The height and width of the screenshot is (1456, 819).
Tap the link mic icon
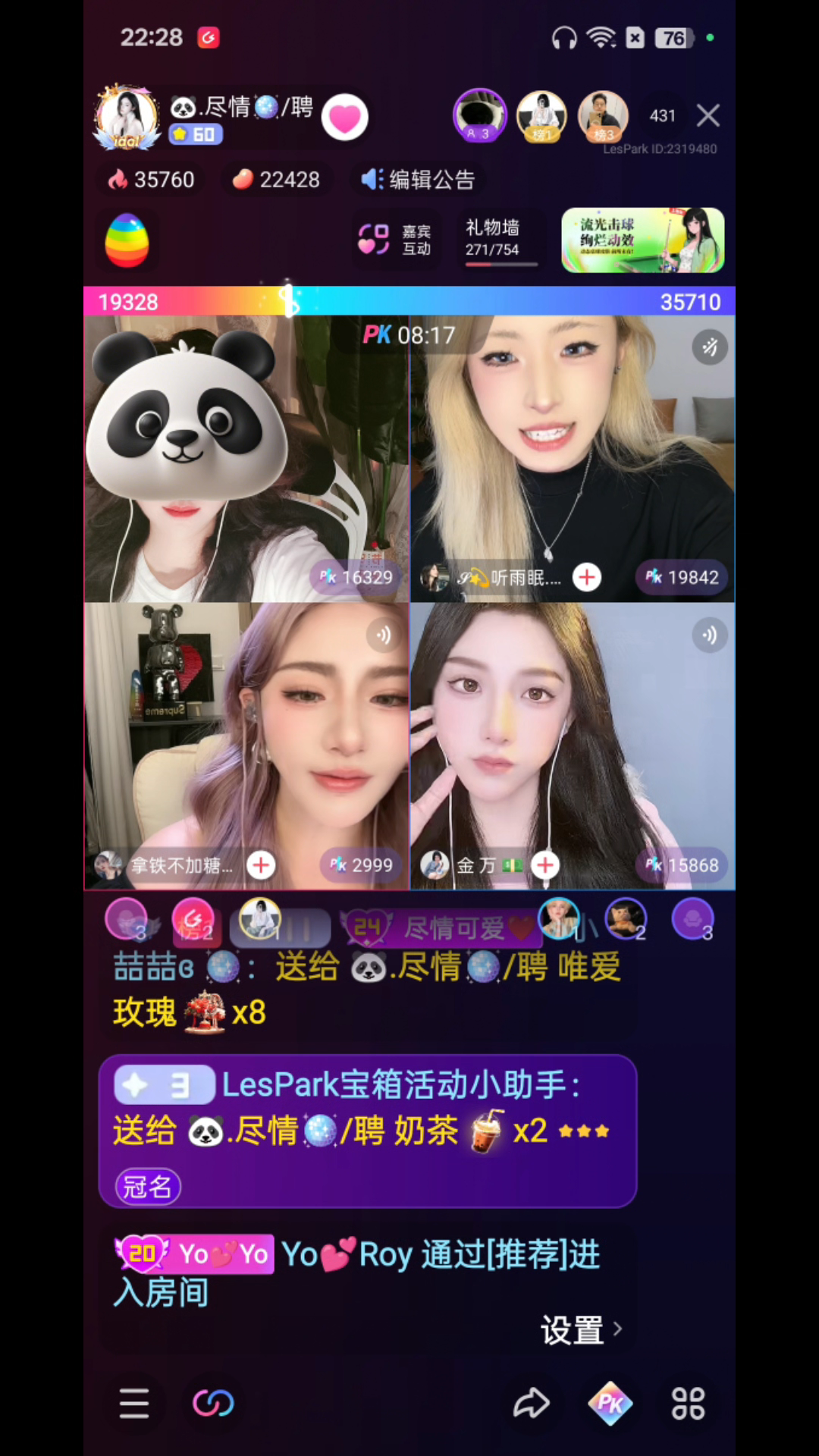click(x=213, y=1404)
